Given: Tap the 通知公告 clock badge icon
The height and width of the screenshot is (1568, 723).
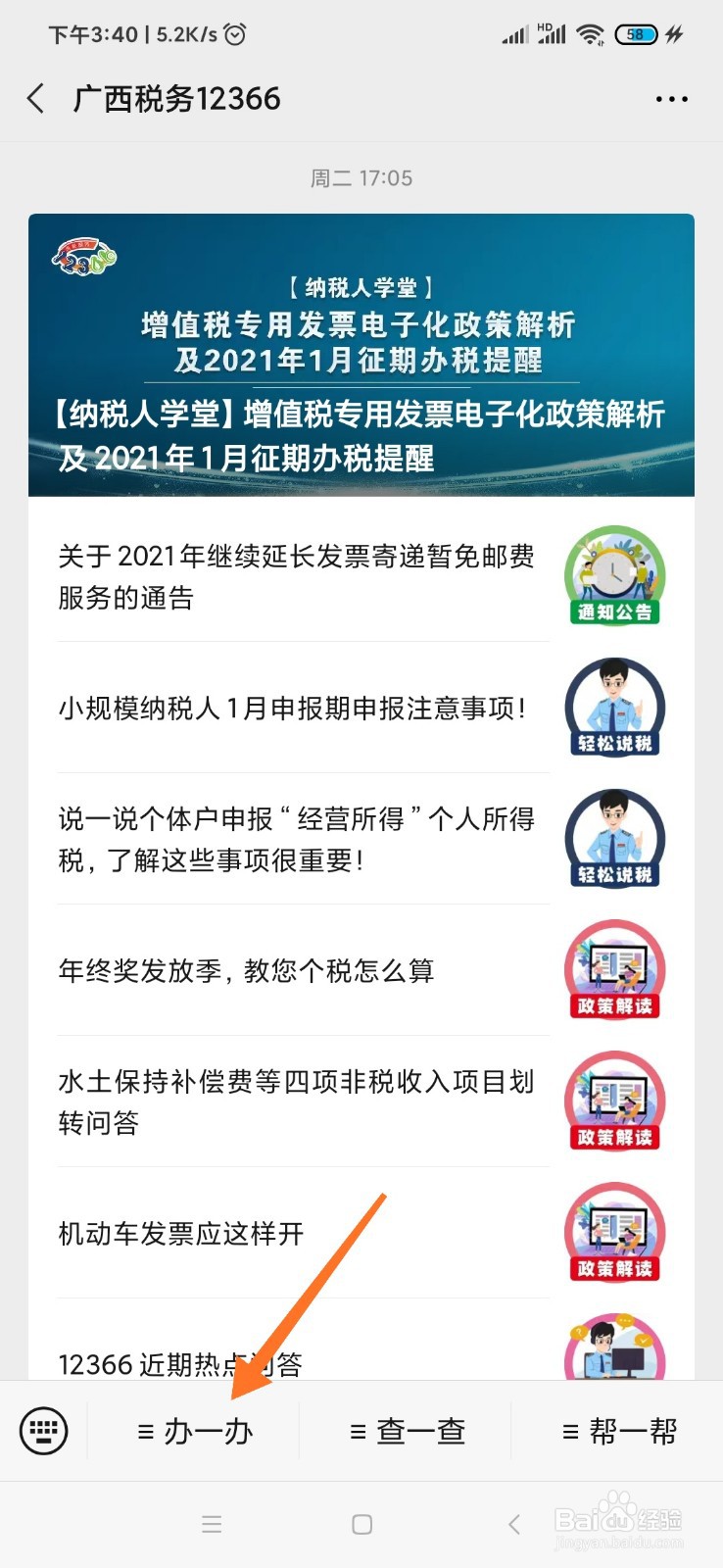Looking at the screenshot, I should coord(614,575).
